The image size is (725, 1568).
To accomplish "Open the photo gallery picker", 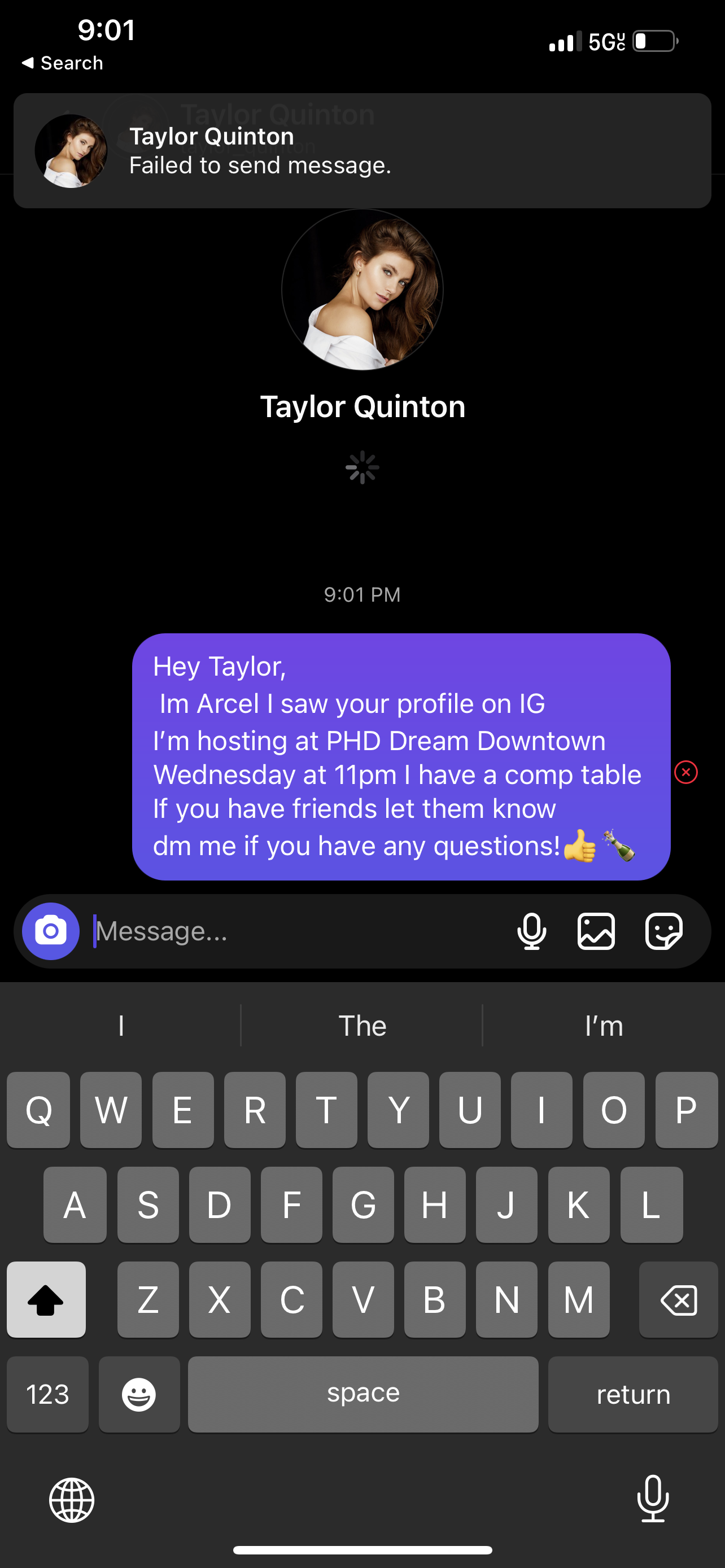I will (596, 931).
